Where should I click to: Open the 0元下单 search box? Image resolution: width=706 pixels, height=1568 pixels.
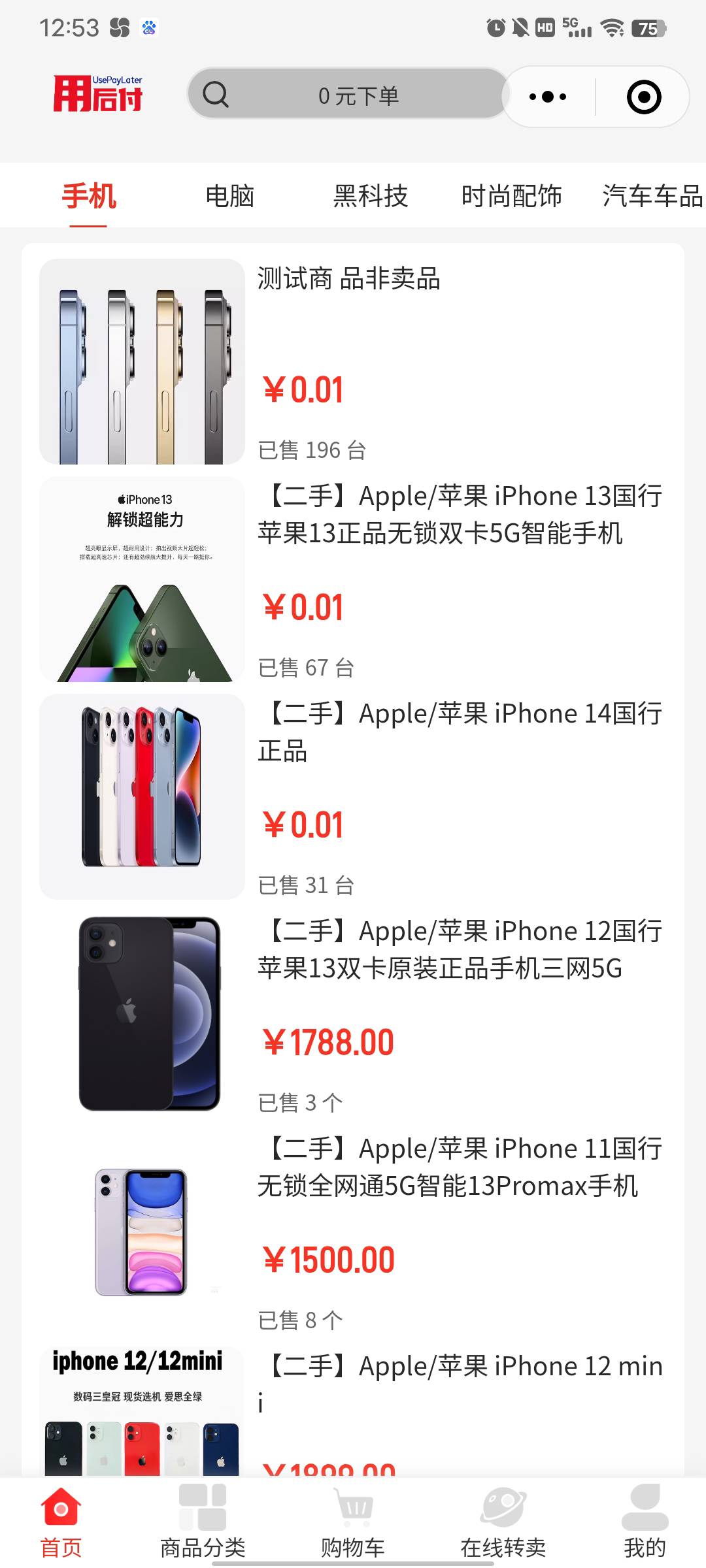click(348, 94)
